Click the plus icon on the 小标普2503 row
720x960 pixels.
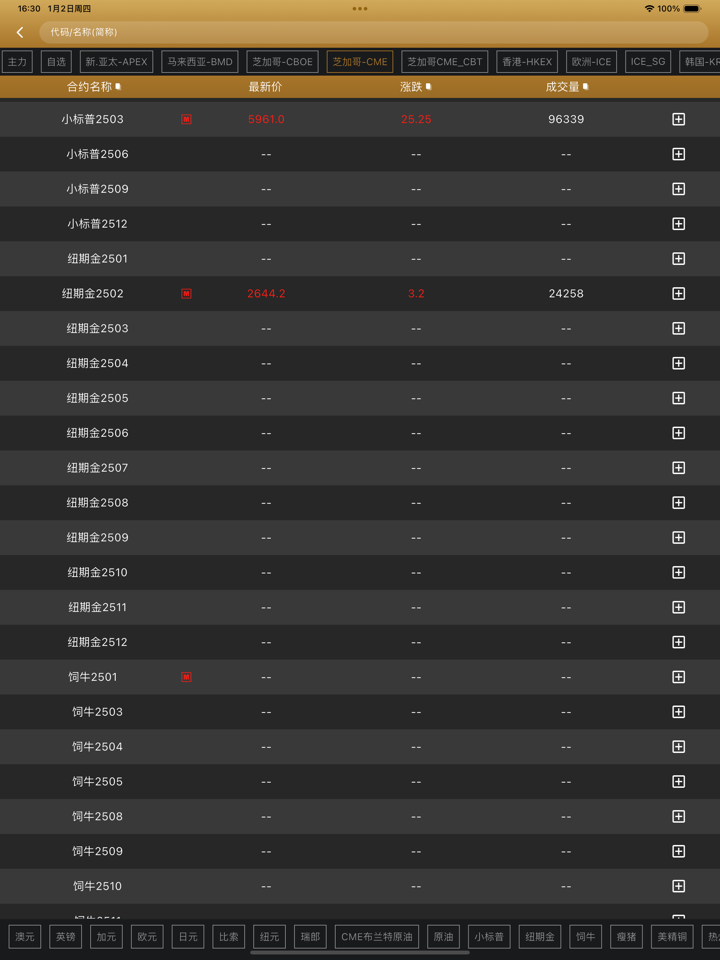click(679, 119)
